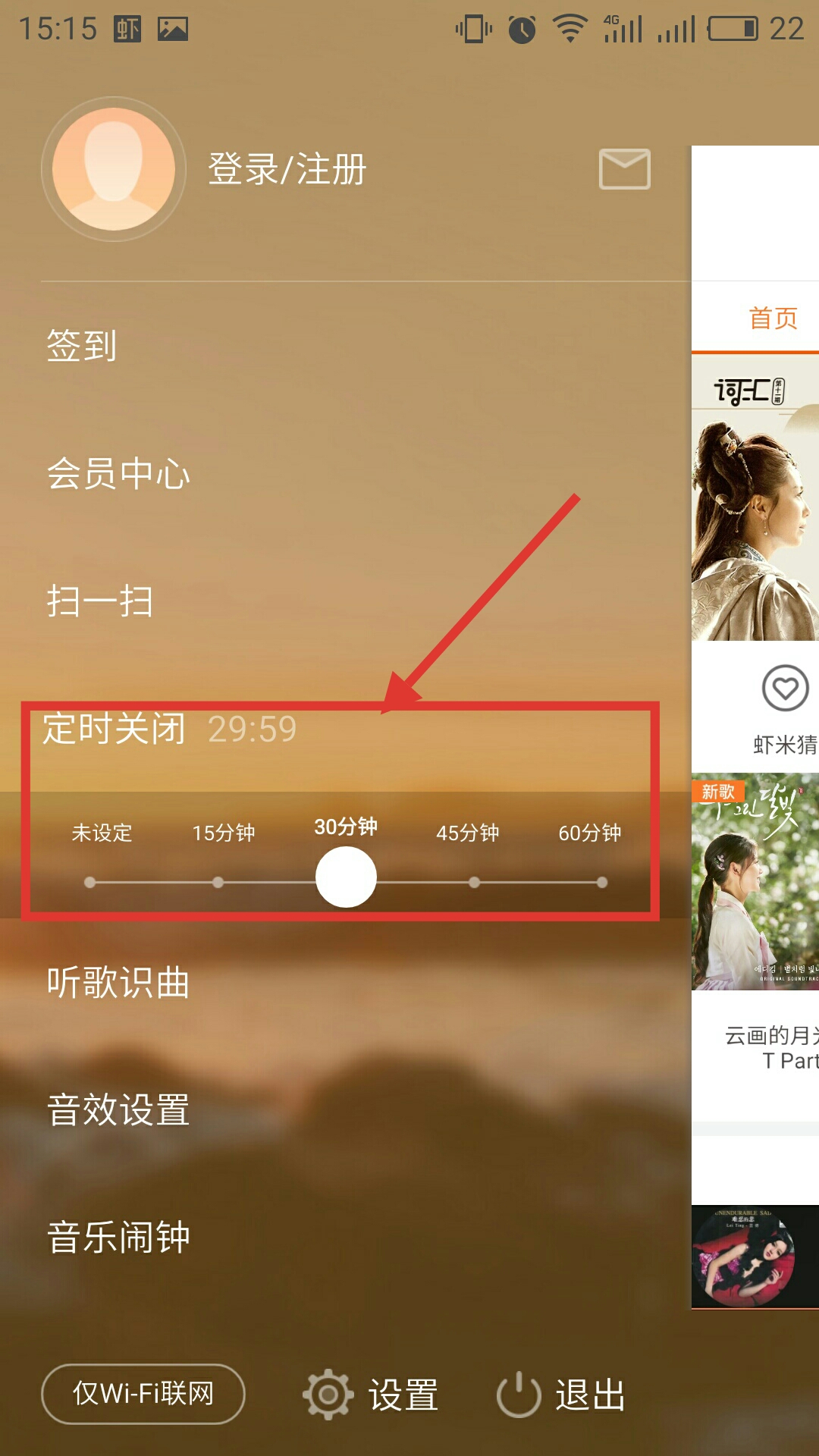This screenshot has height=1456, width=819.
Task: Open 听歌识曲 song recognition
Action: pyautogui.click(x=118, y=983)
